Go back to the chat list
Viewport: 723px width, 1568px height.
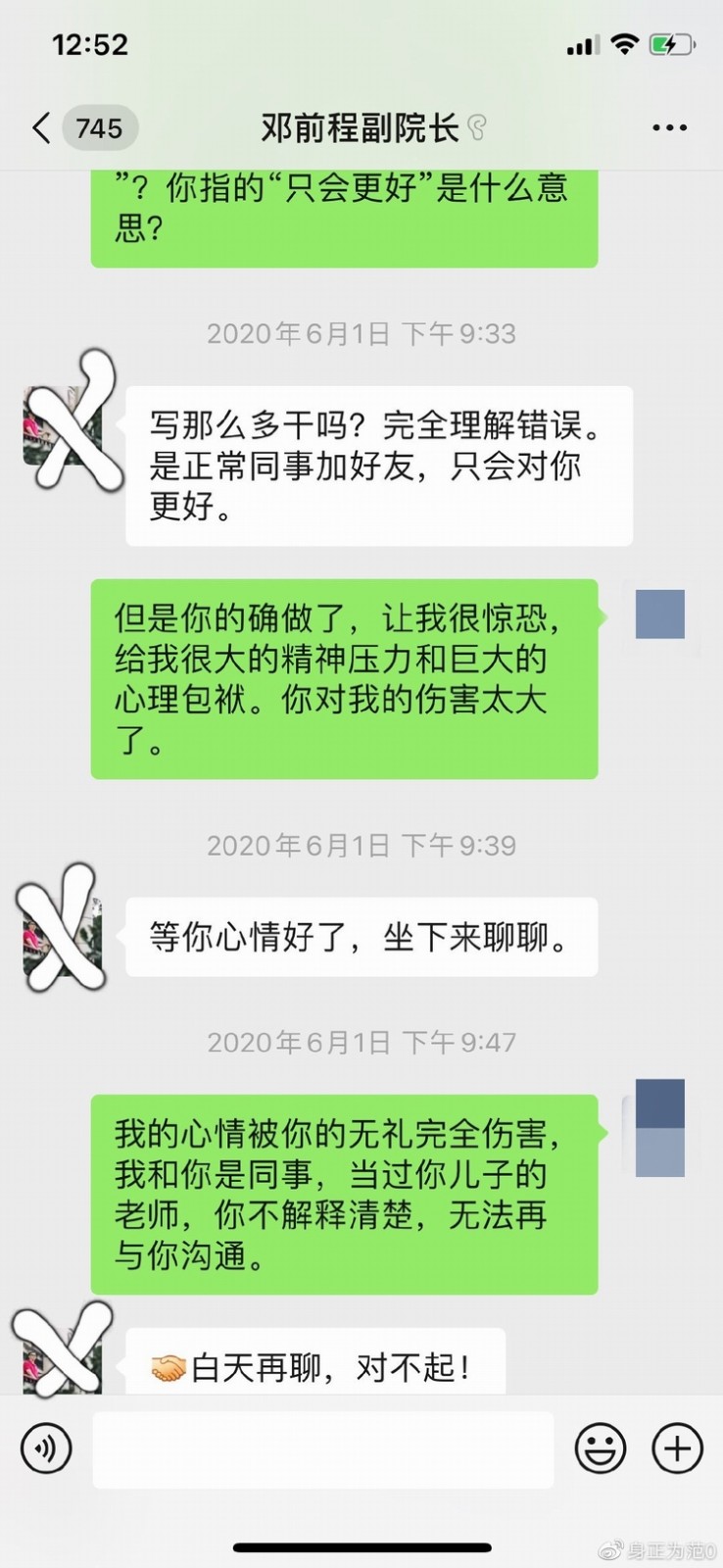[x=41, y=128]
